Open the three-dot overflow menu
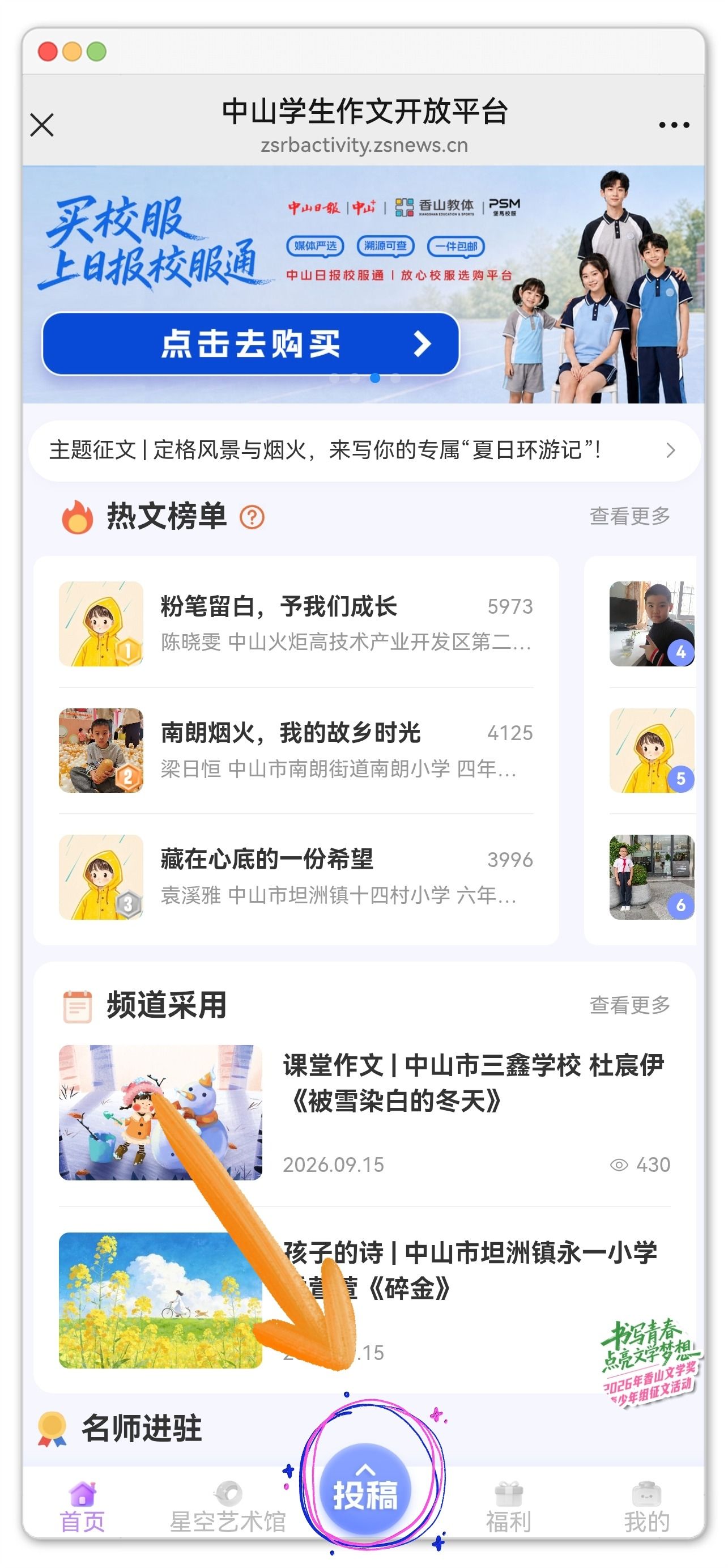This screenshot has height=1568, width=728. point(674,125)
